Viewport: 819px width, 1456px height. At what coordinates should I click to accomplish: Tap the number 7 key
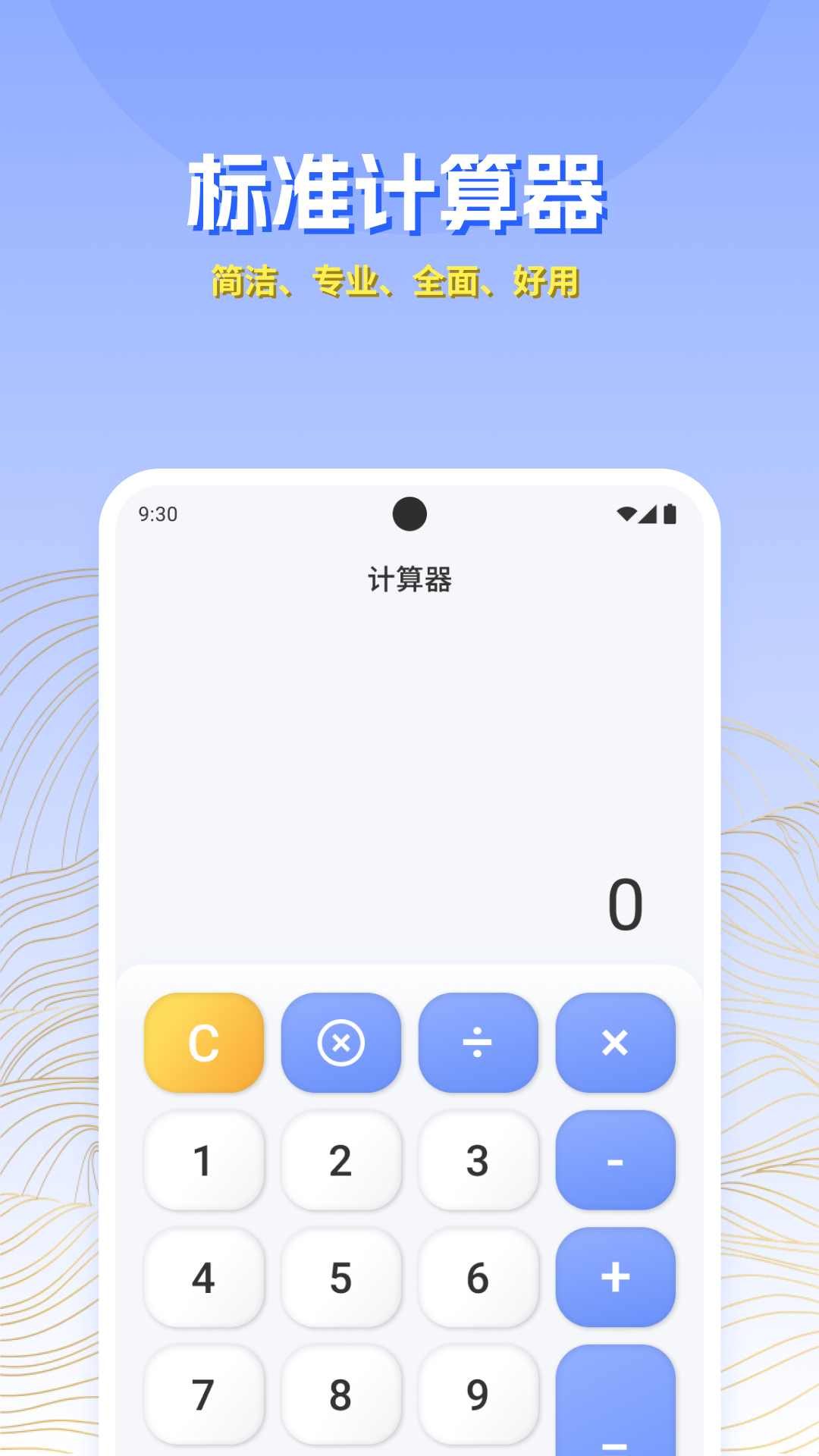pyautogui.click(x=202, y=1395)
